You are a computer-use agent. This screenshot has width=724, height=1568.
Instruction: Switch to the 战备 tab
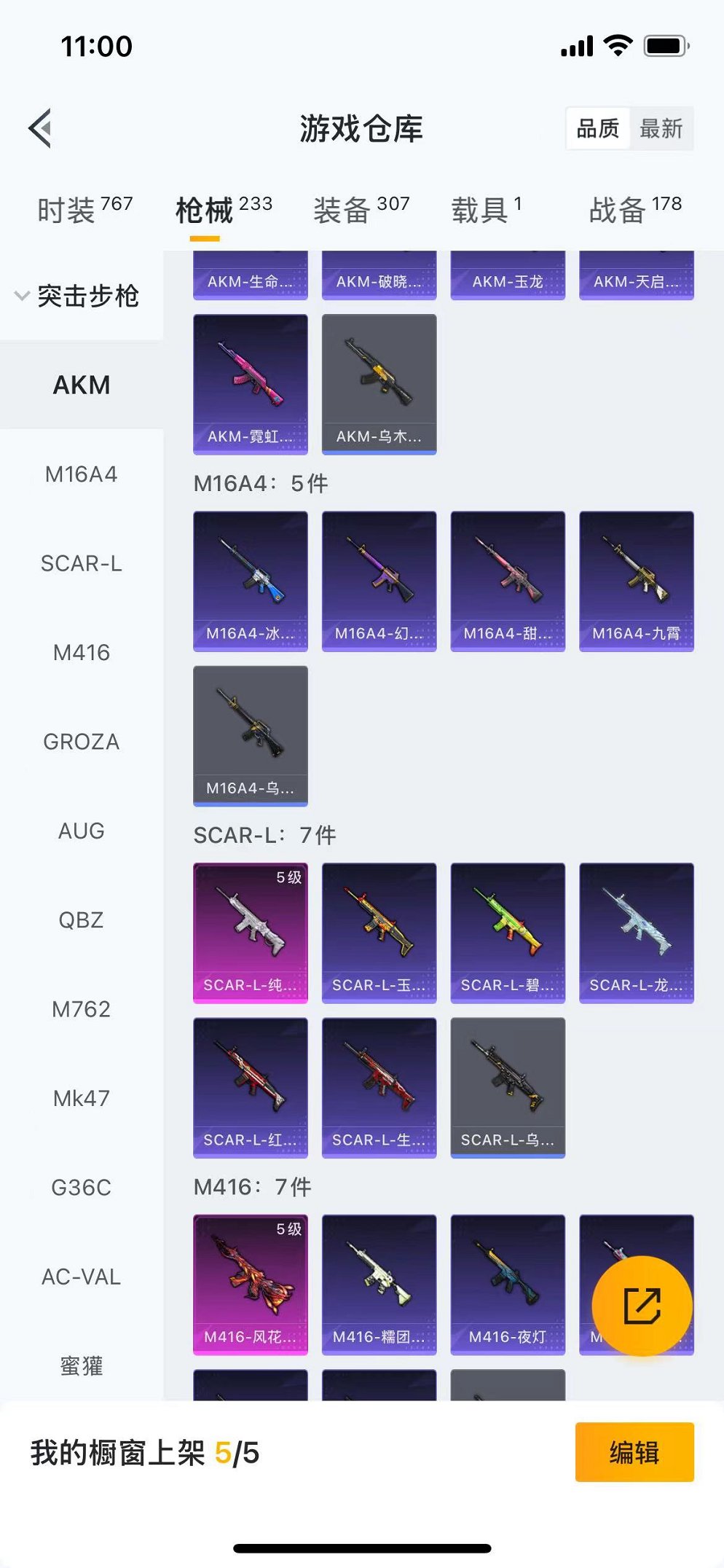pyautogui.click(x=634, y=211)
